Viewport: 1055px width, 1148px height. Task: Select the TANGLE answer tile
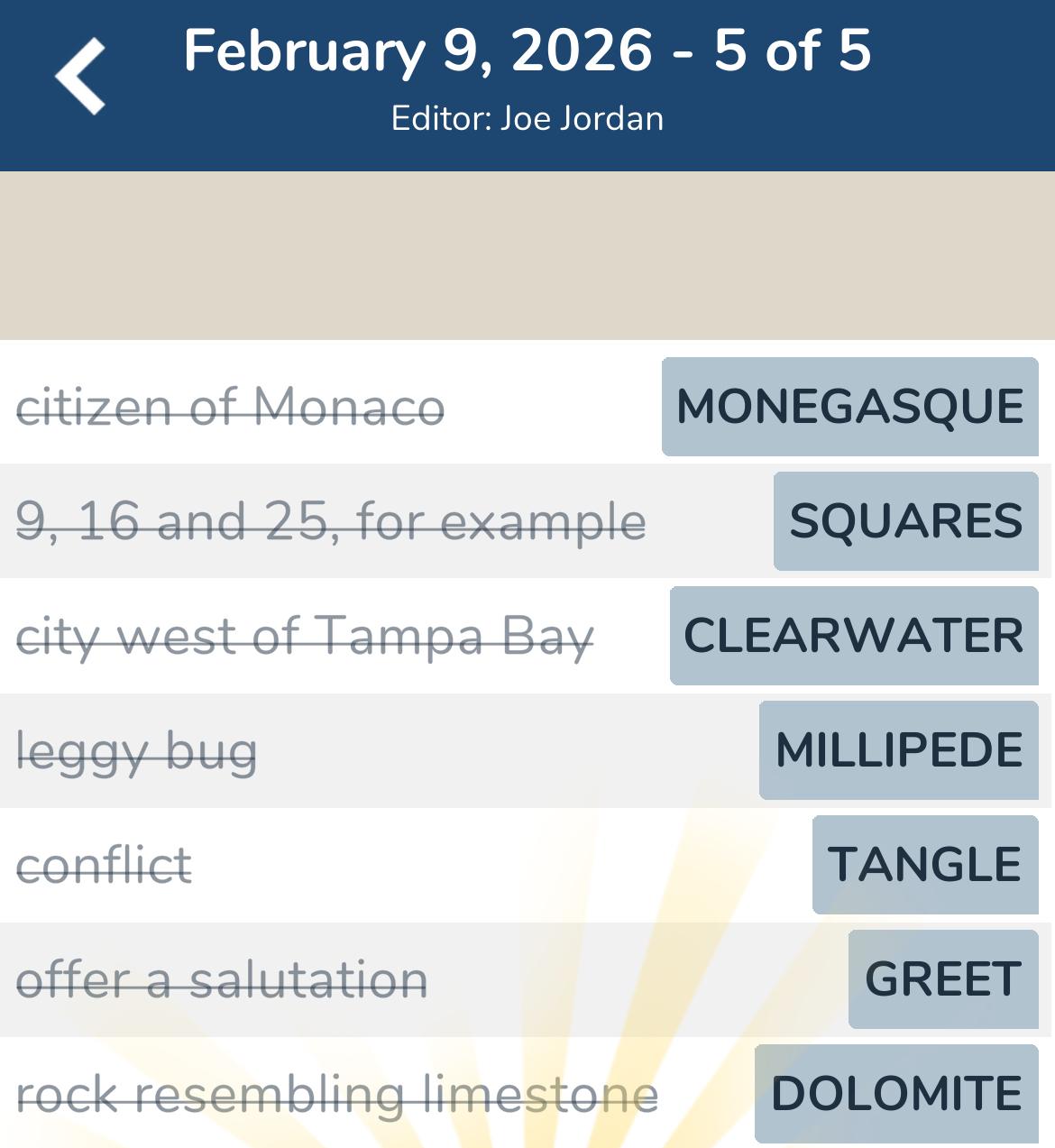tap(924, 865)
